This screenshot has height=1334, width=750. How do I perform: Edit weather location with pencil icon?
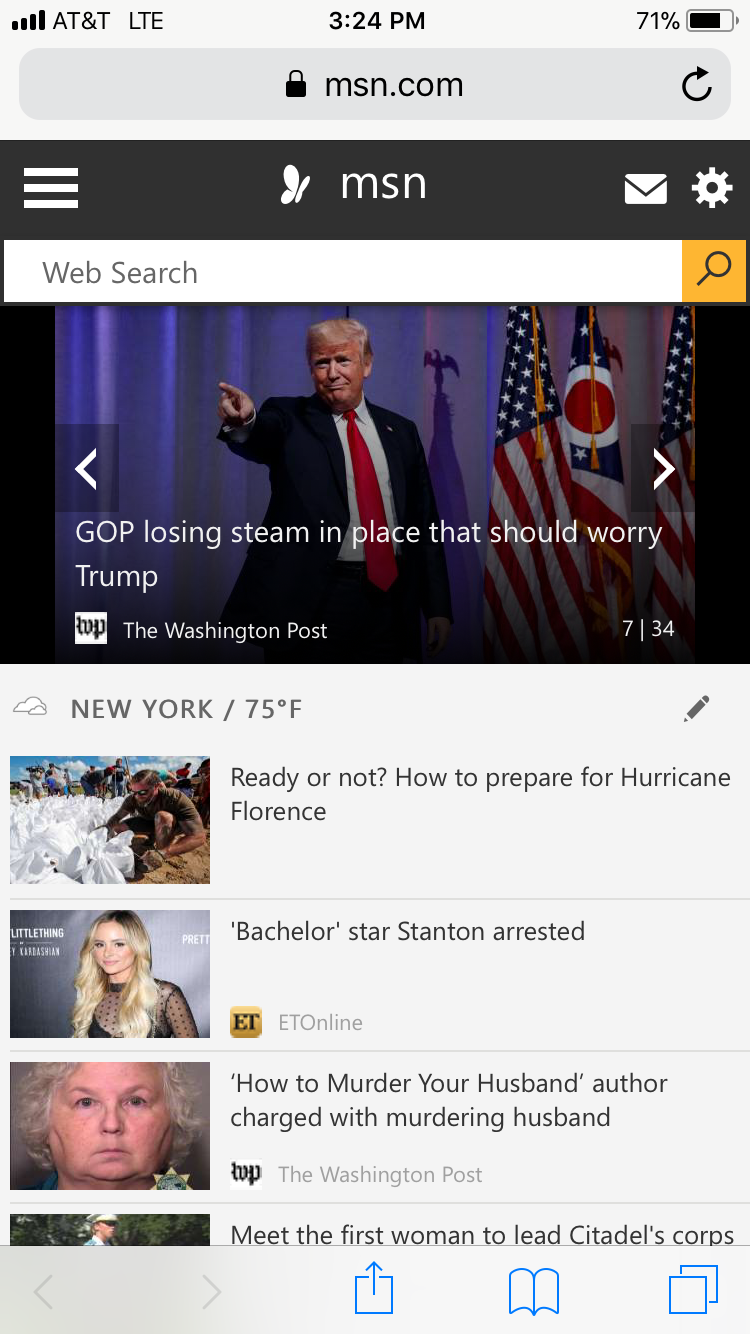697,708
